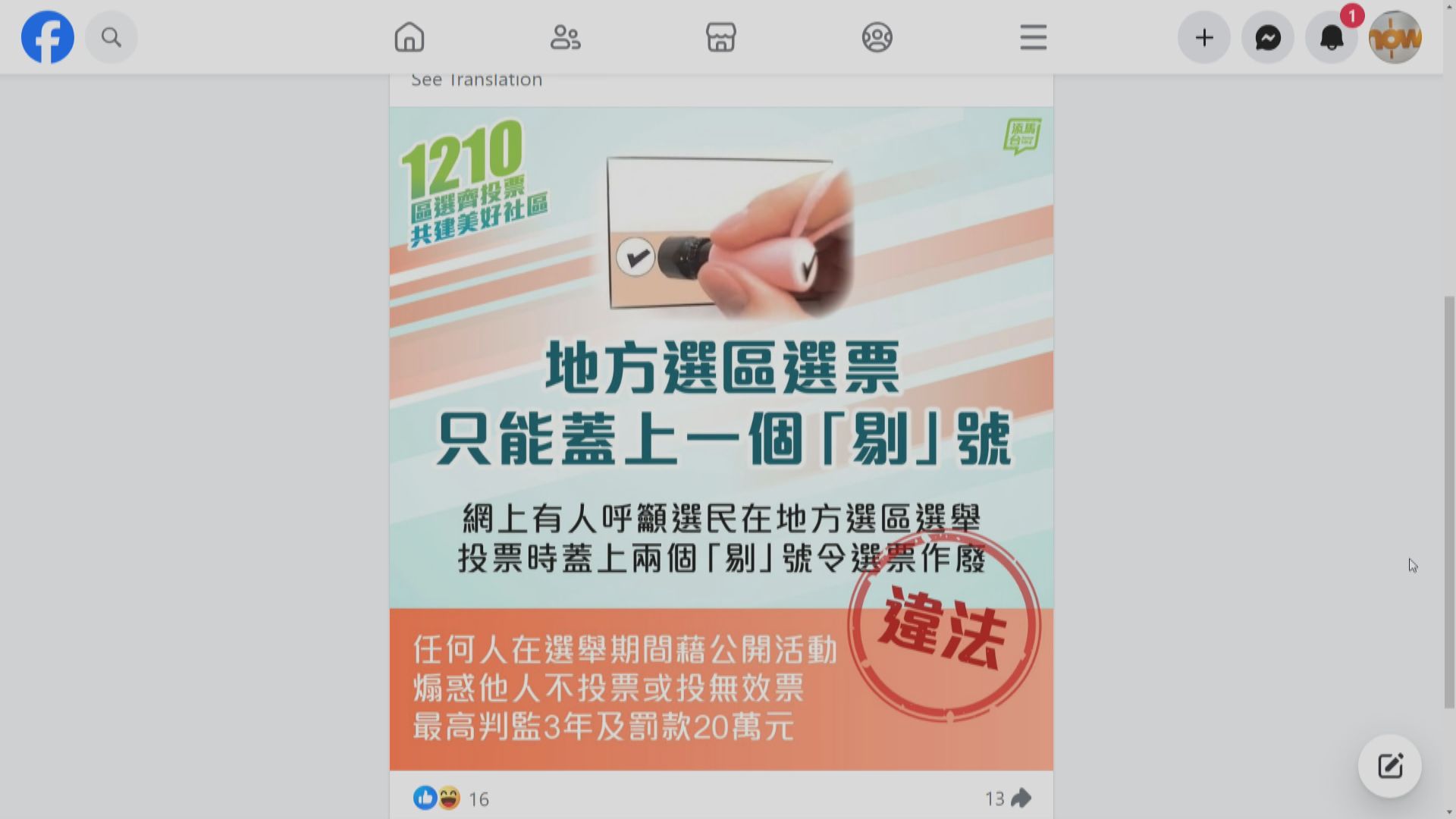
Task: Open the Facebook search icon
Action: tap(111, 37)
